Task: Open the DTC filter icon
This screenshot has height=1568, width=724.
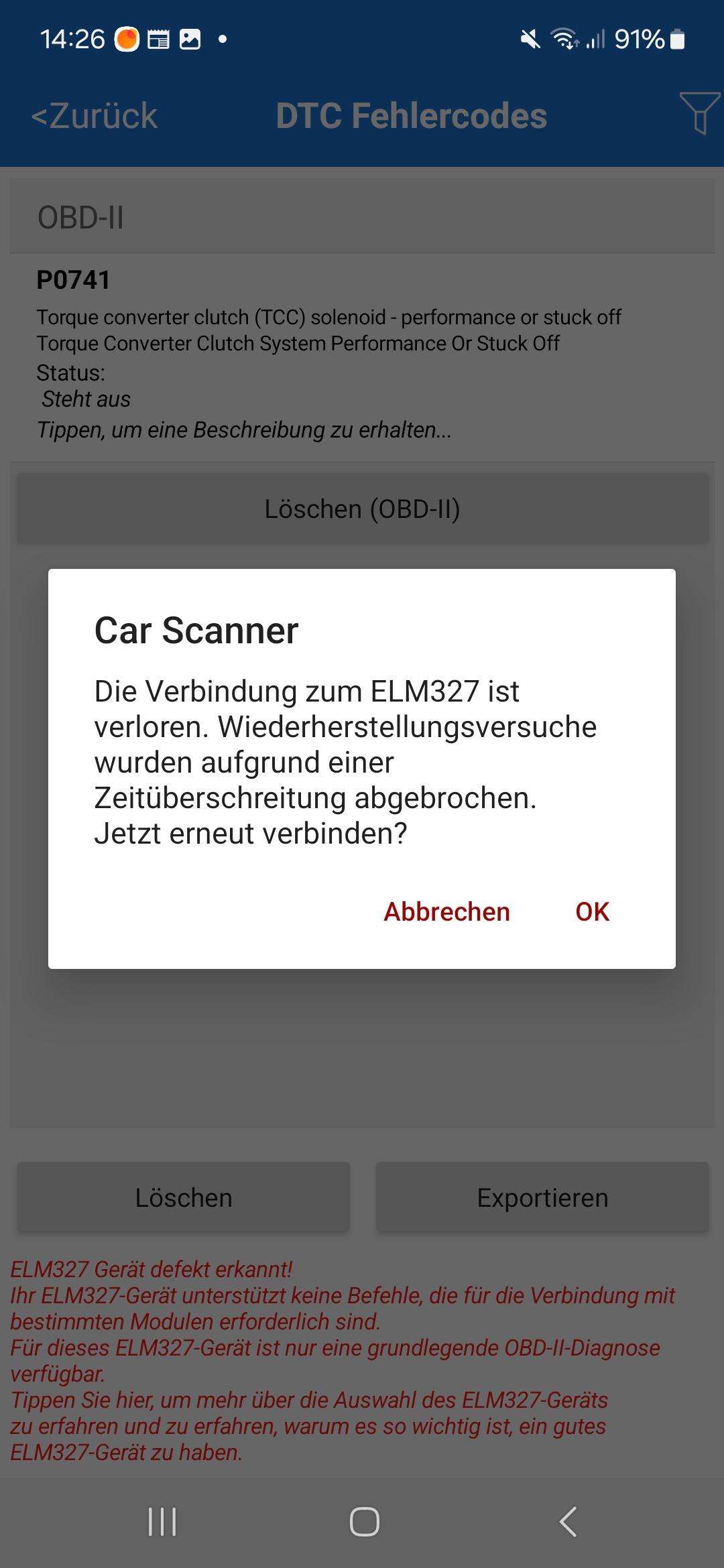Action: 699,113
